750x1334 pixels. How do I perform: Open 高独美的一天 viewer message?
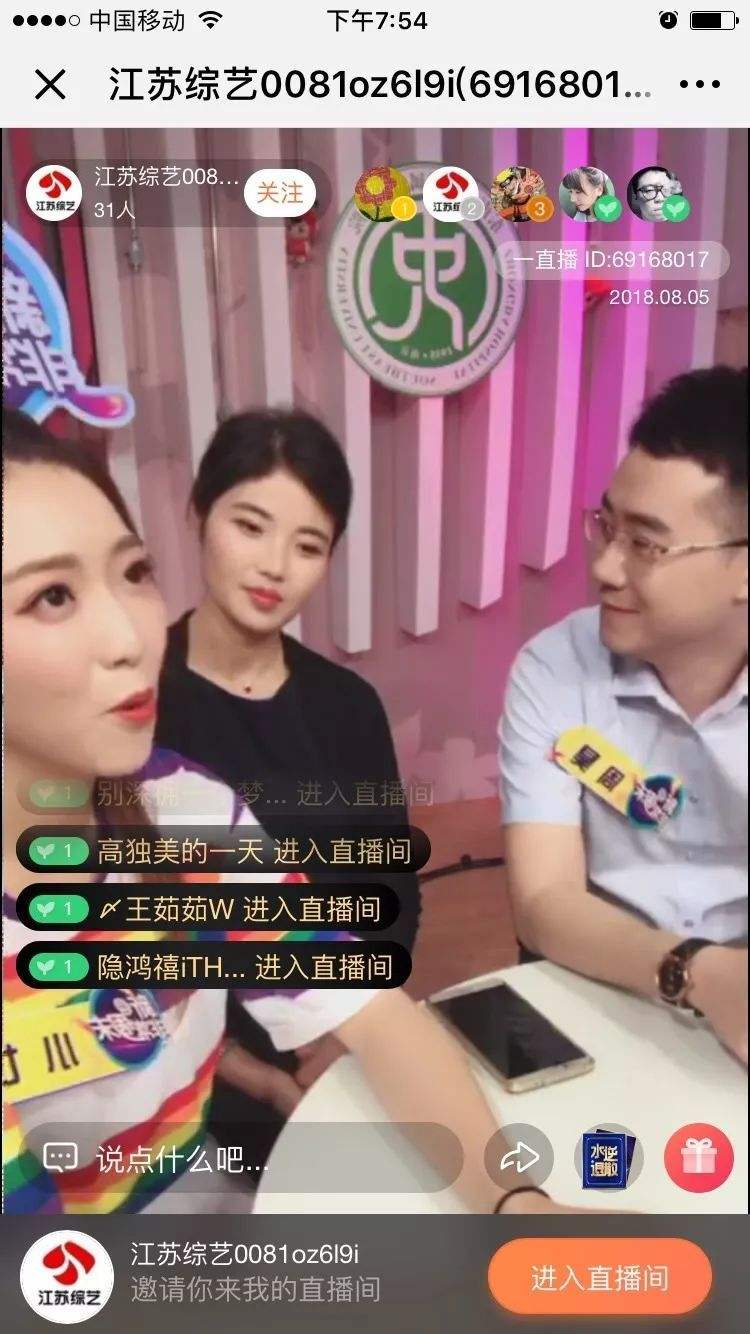click(223, 851)
